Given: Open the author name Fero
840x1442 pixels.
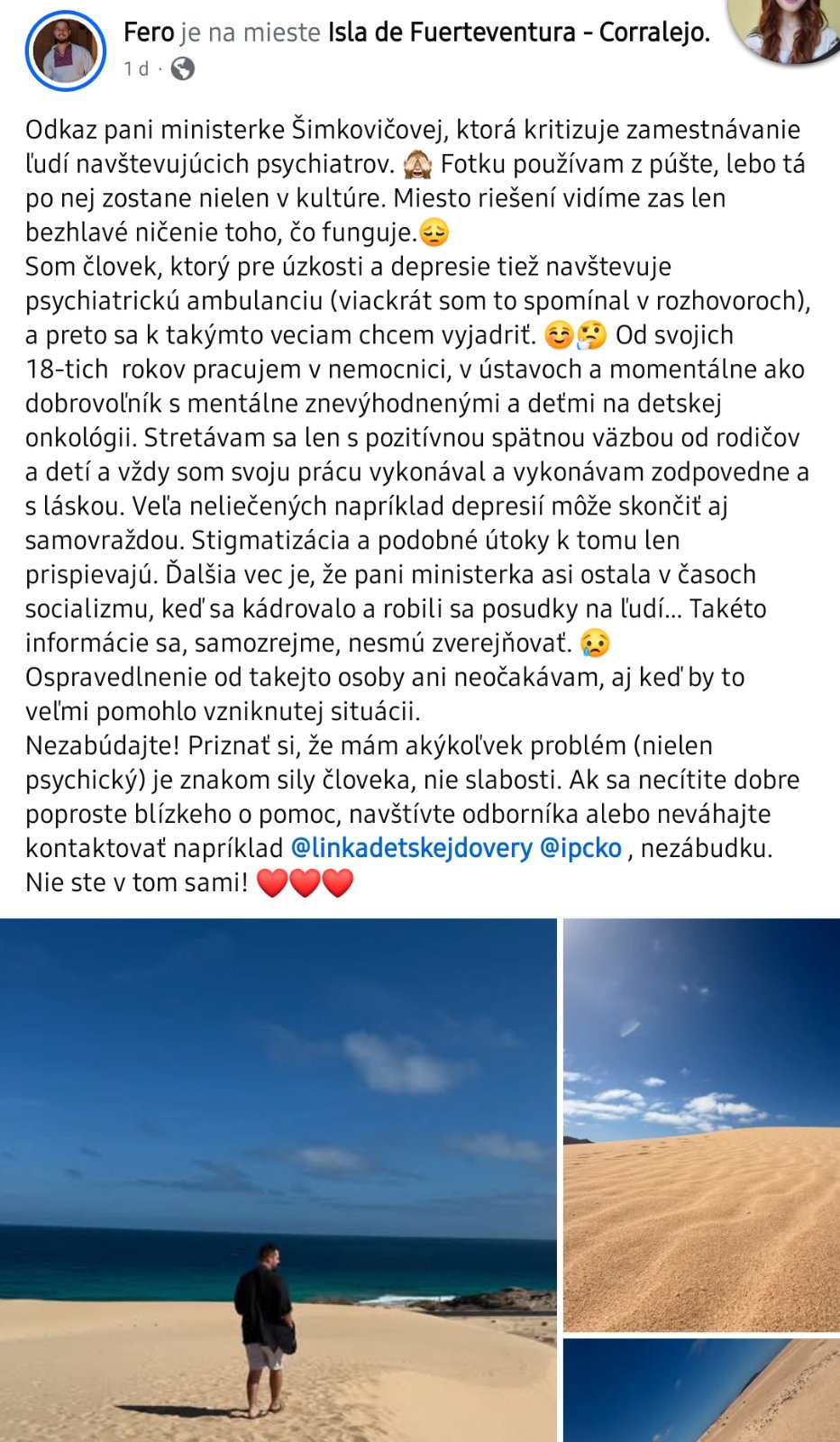Looking at the screenshot, I should click(x=148, y=32).
